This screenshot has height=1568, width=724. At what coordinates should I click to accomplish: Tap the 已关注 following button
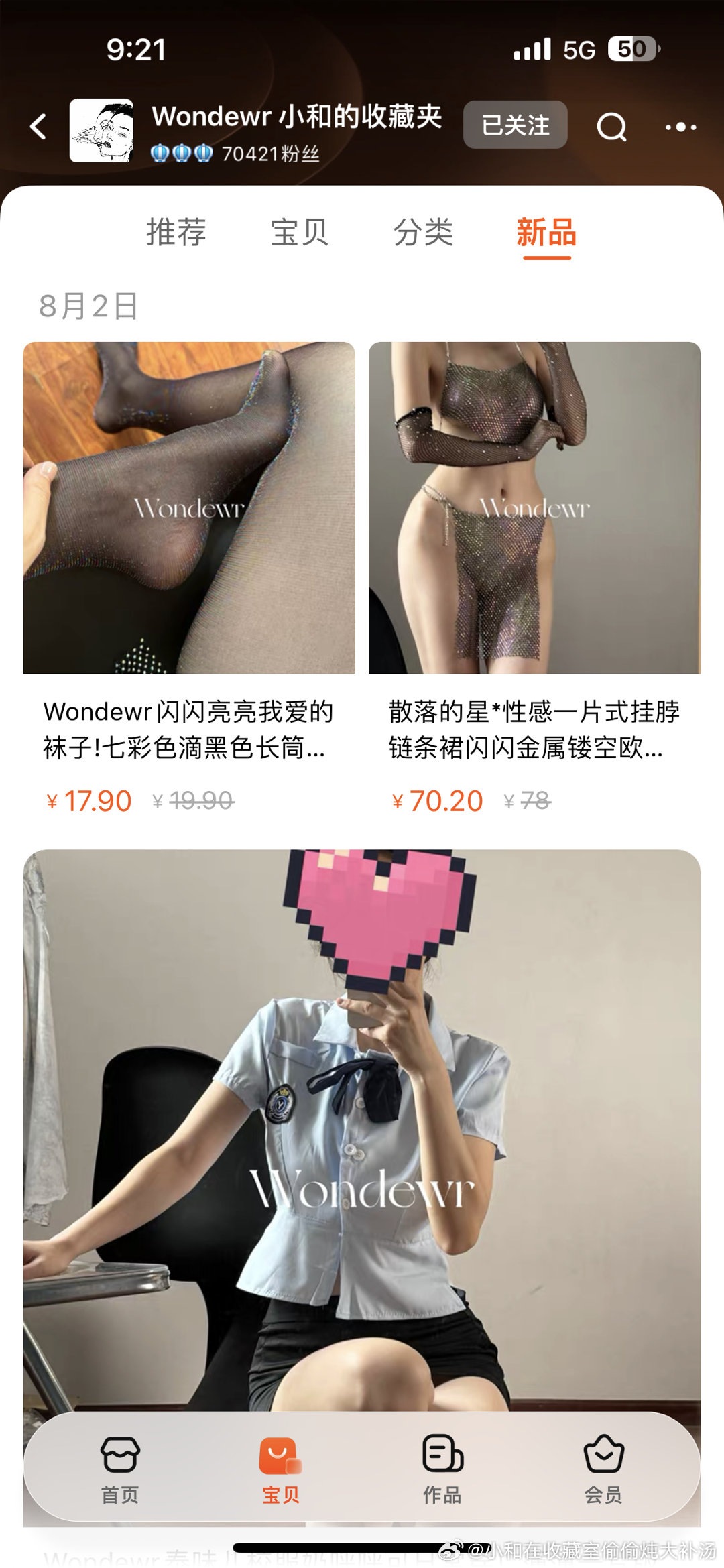tap(515, 125)
